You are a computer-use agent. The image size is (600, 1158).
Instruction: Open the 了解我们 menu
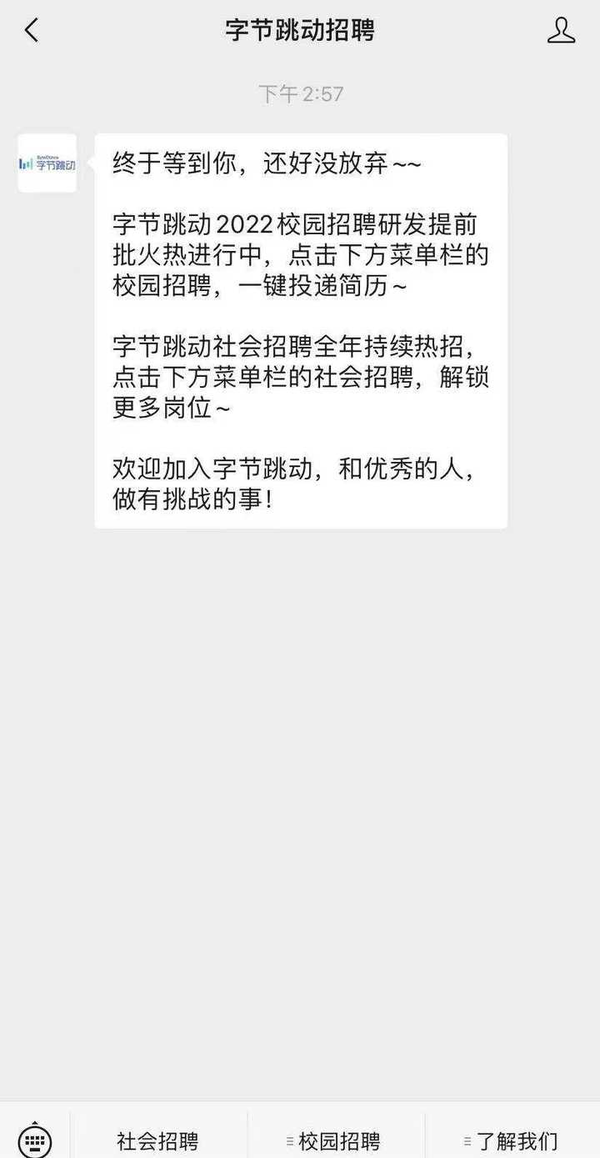coord(513,1140)
